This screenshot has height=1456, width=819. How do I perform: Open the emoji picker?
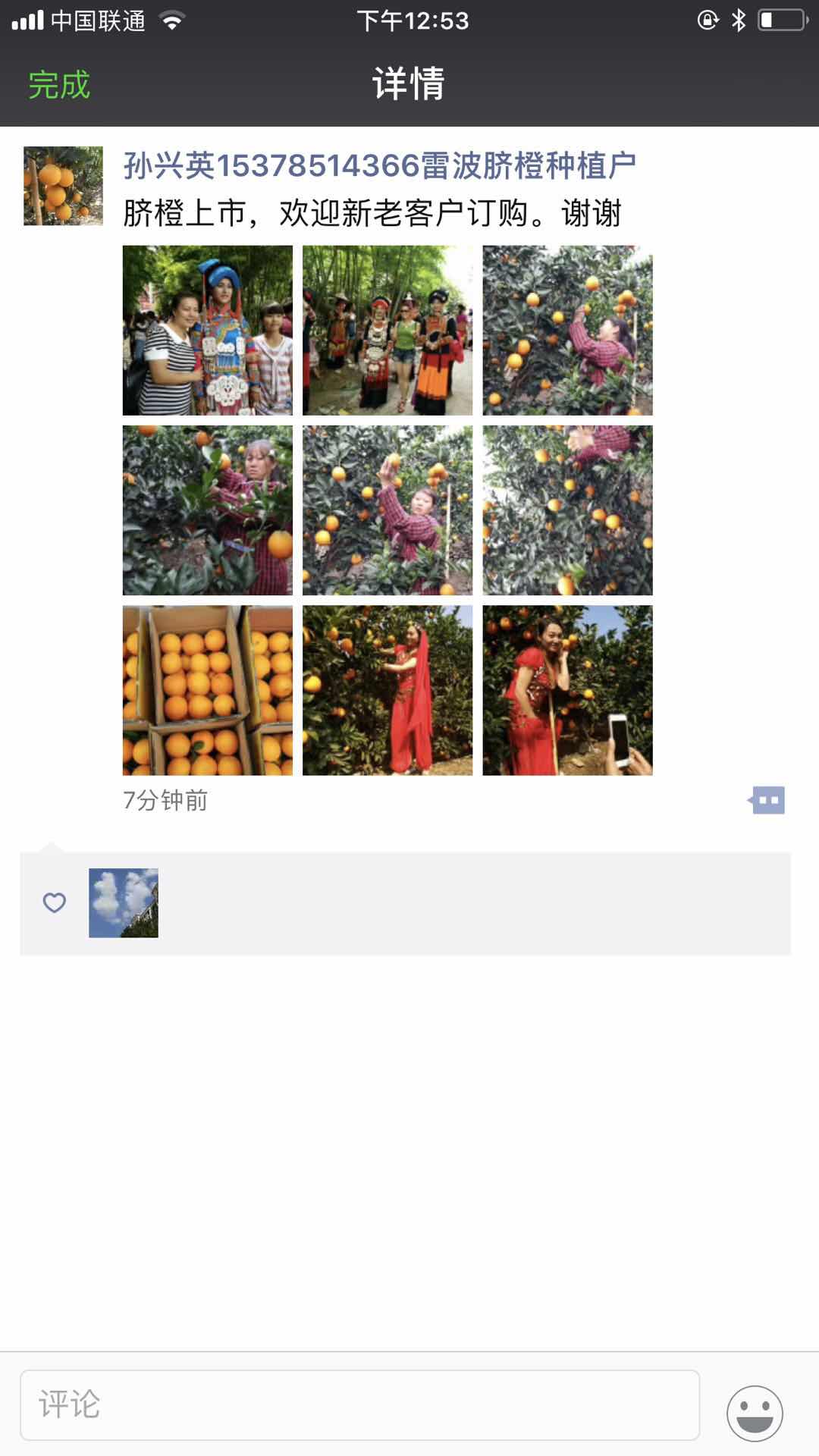coord(755,1413)
